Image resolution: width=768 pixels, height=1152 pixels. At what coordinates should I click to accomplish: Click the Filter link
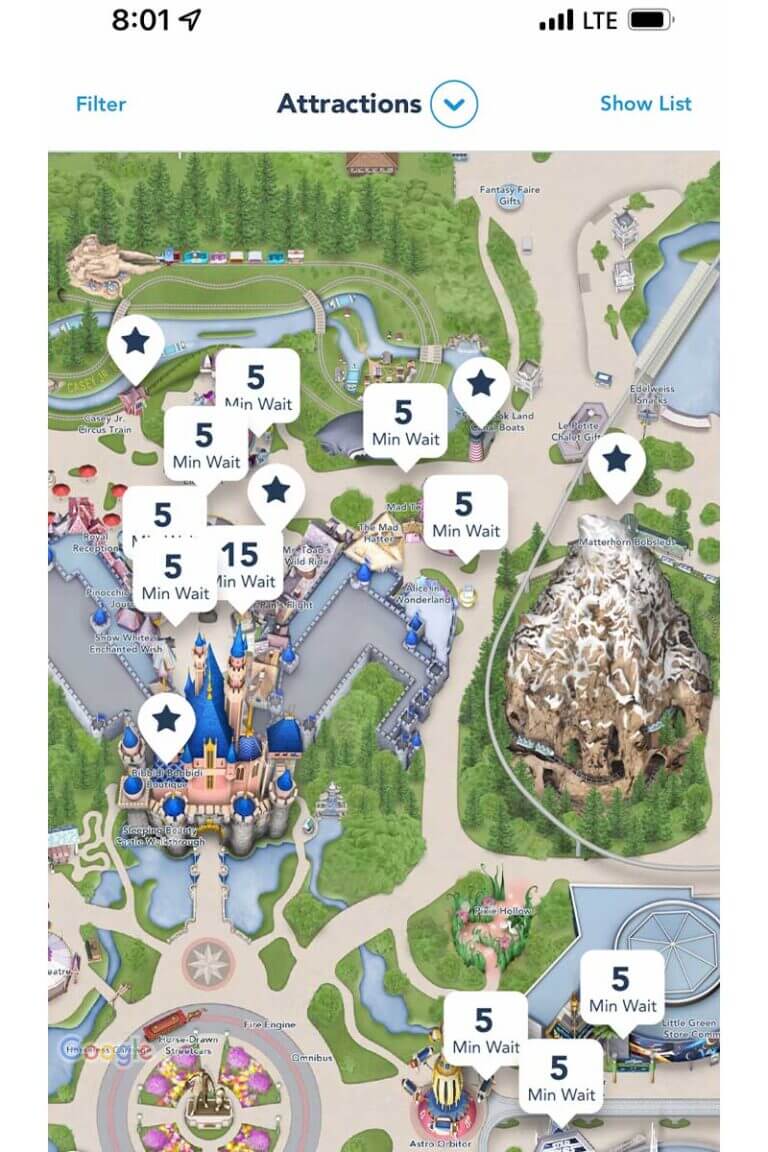[100, 104]
